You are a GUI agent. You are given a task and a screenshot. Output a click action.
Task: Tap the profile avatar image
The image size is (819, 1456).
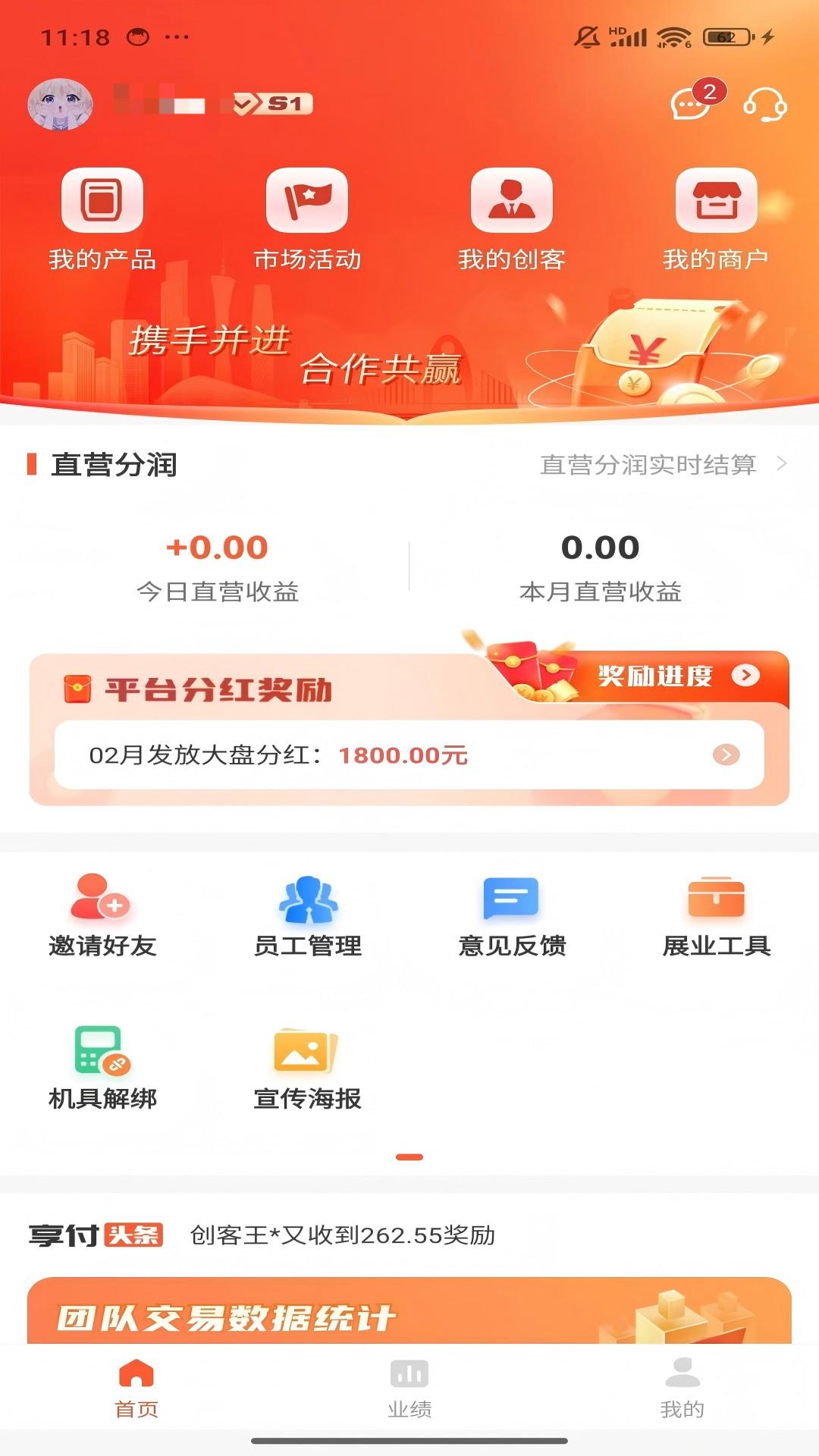coord(61,106)
